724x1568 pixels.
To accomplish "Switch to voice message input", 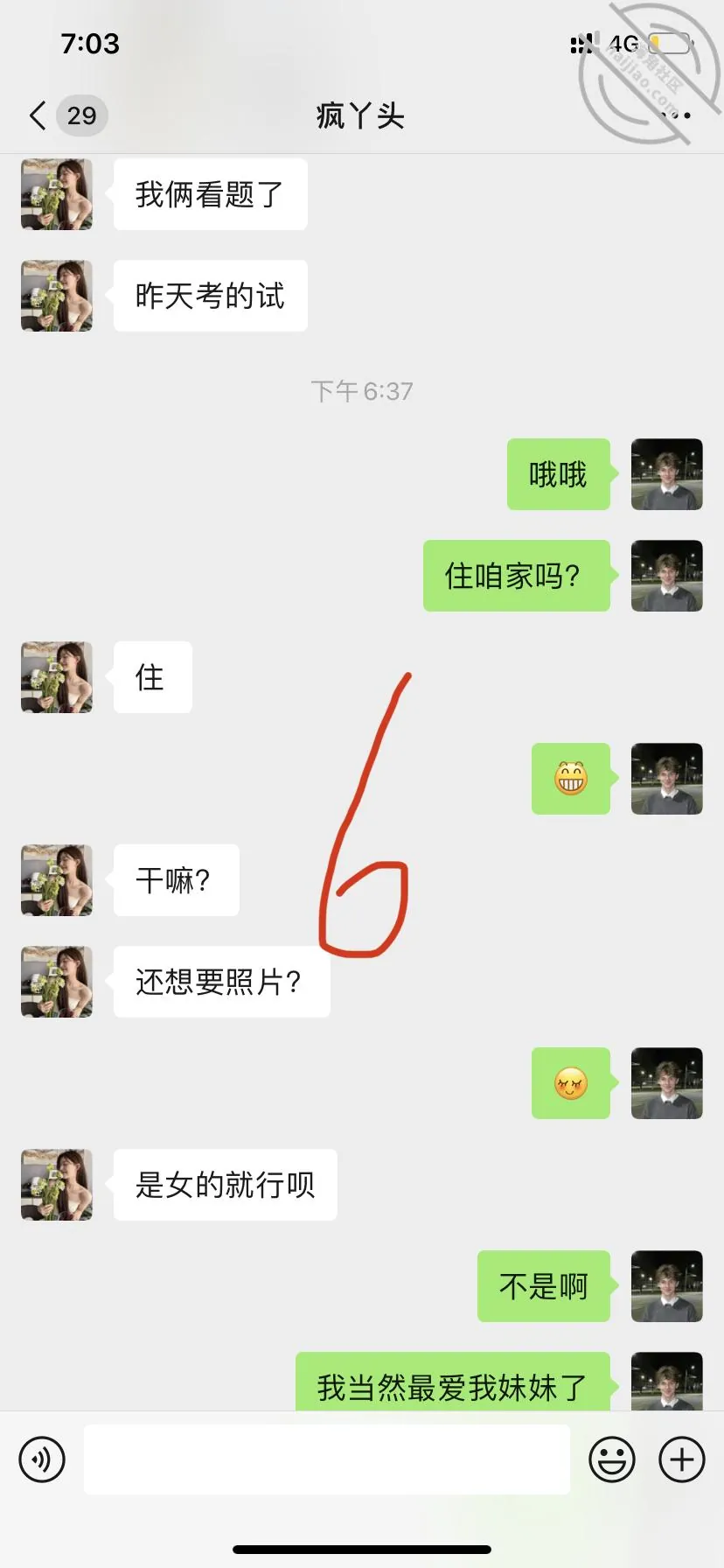I will (x=42, y=1459).
